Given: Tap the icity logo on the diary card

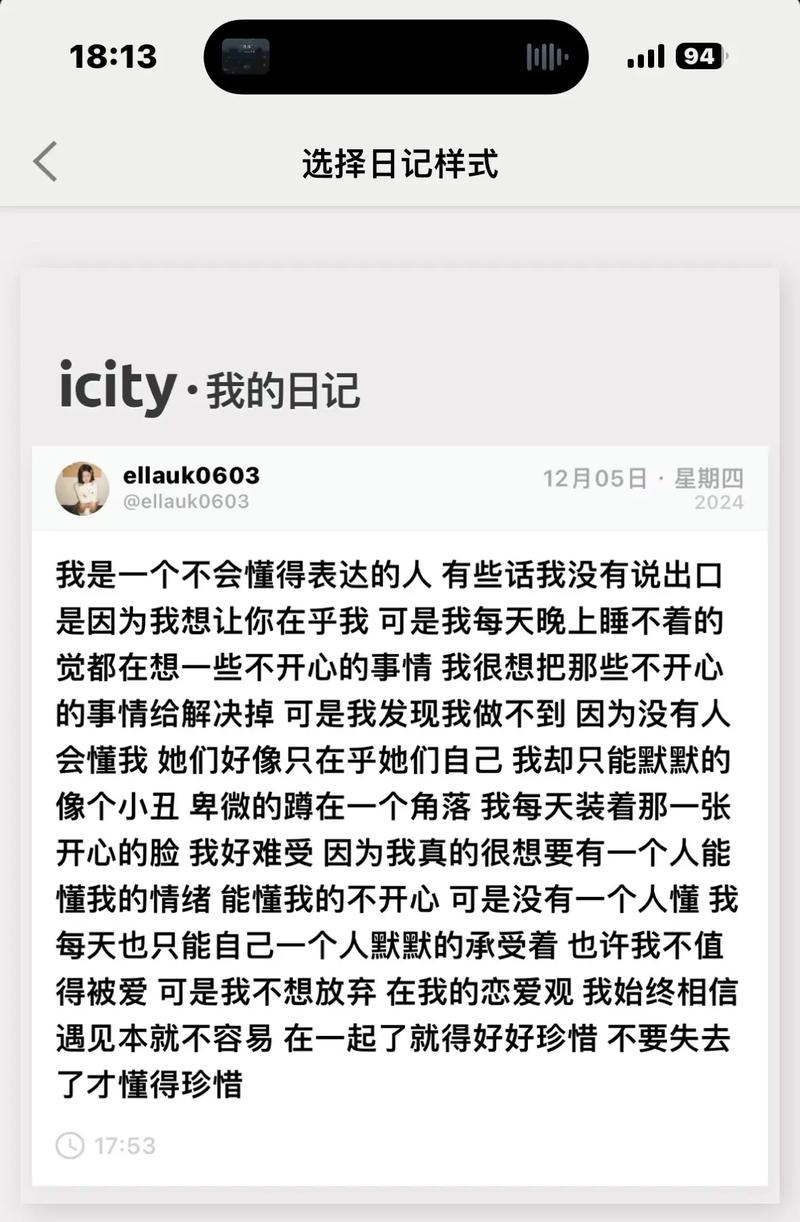Looking at the screenshot, I should pos(117,387).
